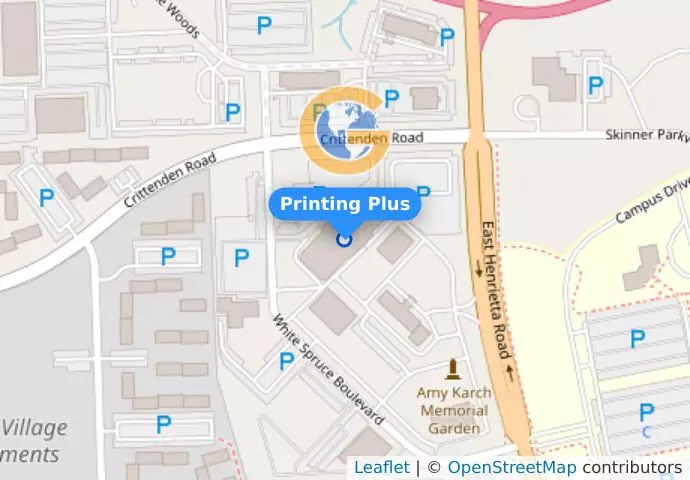Image resolution: width=690 pixels, height=480 pixels.
Task: Open the OpenStreetMap contributors link
Action: [511, 467]
